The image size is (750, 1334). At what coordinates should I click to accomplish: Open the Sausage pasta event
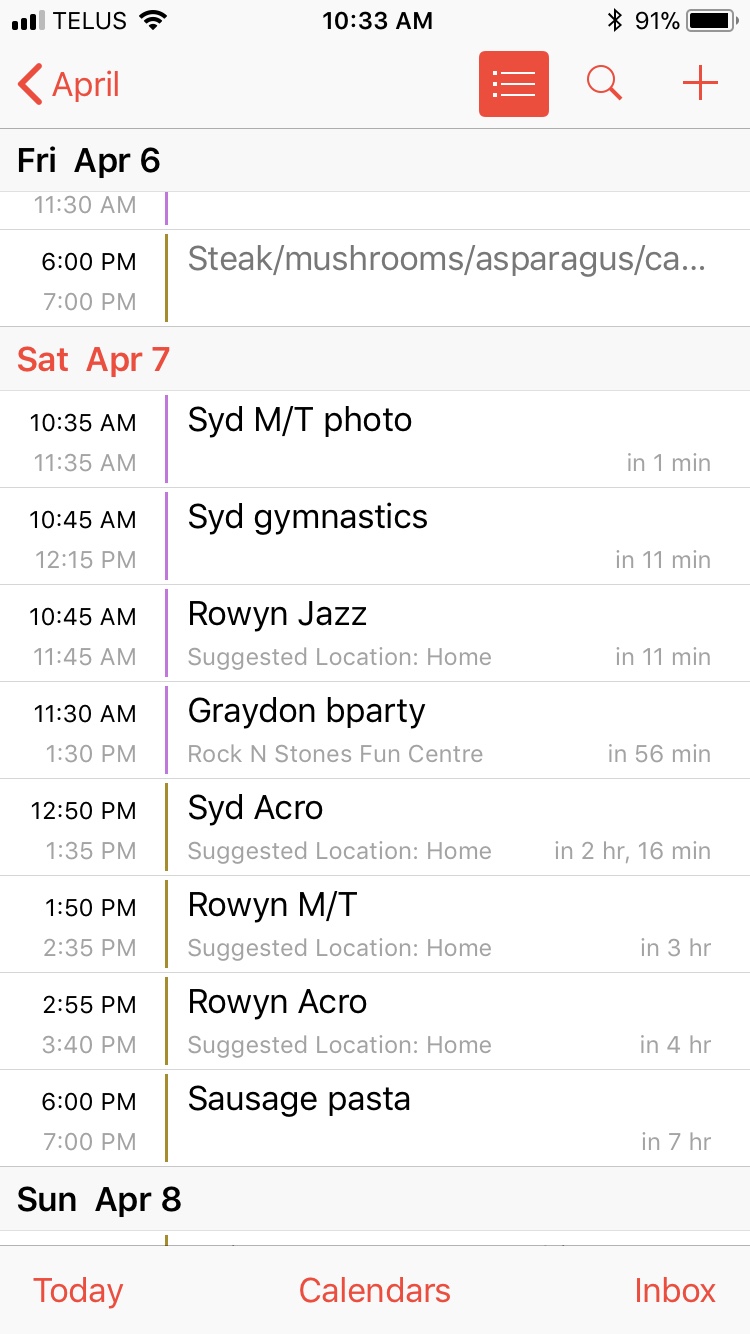point(299,1100)
